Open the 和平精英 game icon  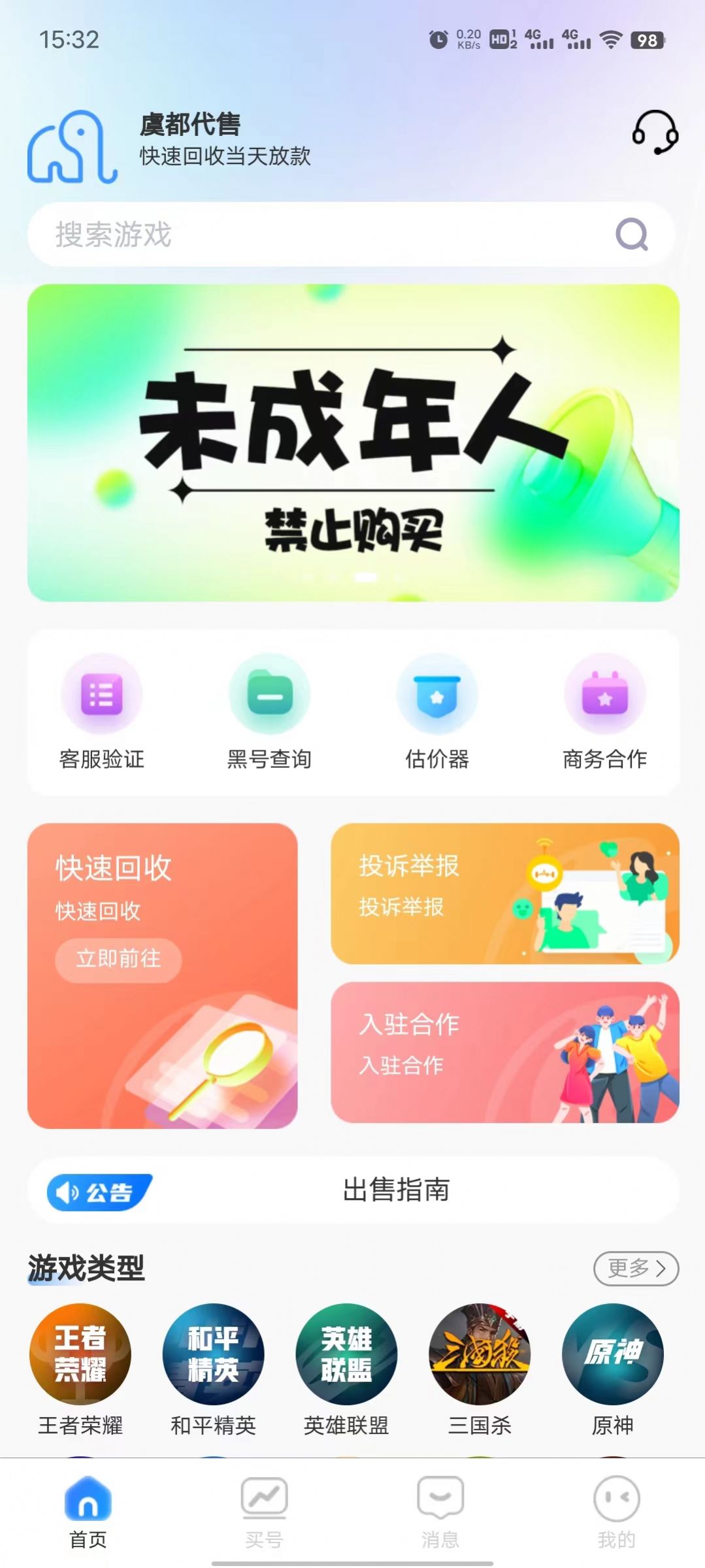(213, 1356)
